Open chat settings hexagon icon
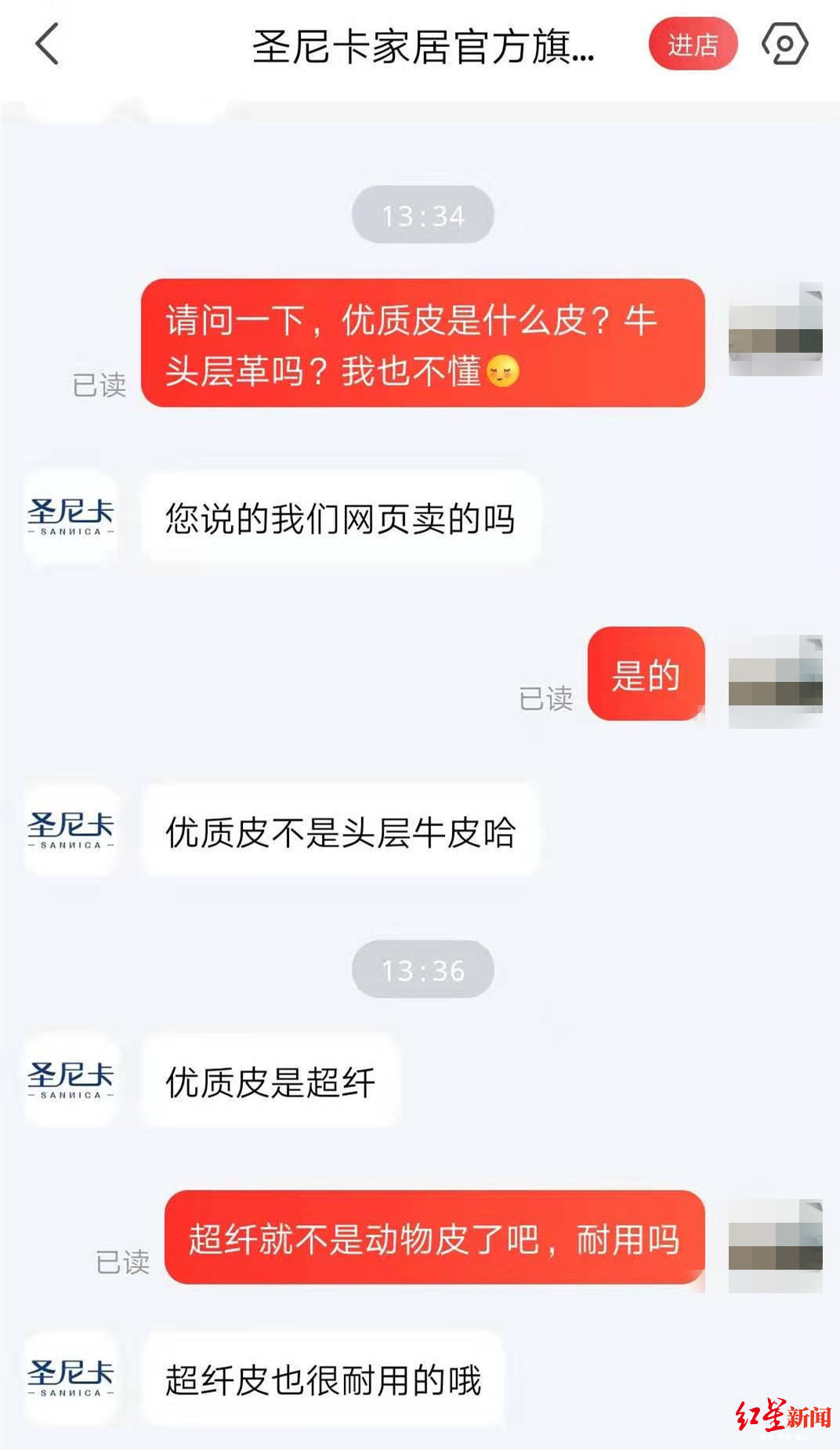The width and height of the screenshot is (840, 1450). (784, 44)
